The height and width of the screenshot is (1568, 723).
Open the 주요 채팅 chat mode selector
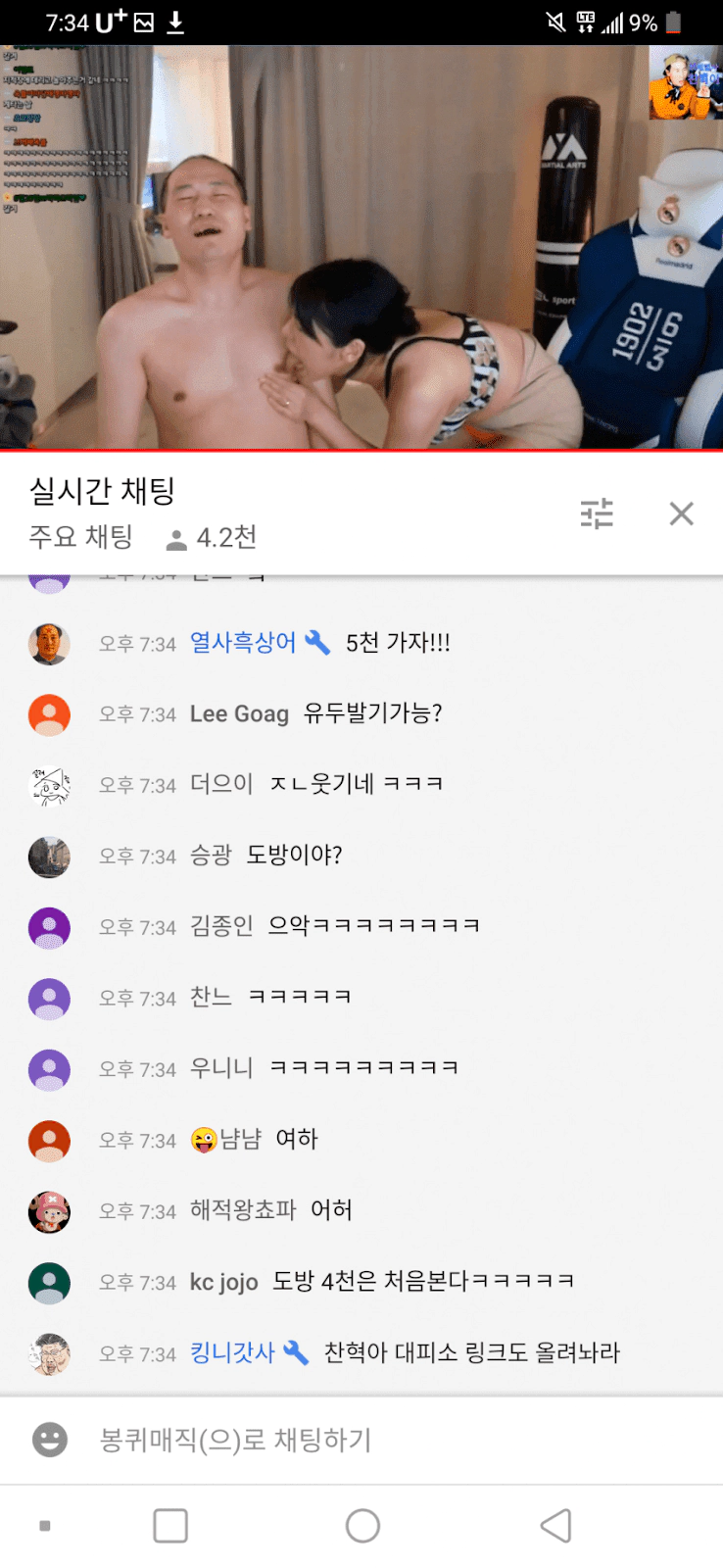point(81,536)
